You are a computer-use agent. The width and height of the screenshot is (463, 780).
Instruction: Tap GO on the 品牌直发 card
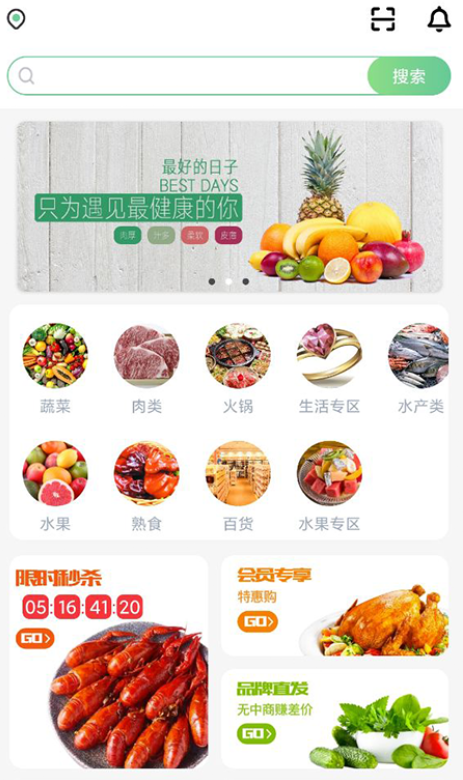(x=256, y=733)
